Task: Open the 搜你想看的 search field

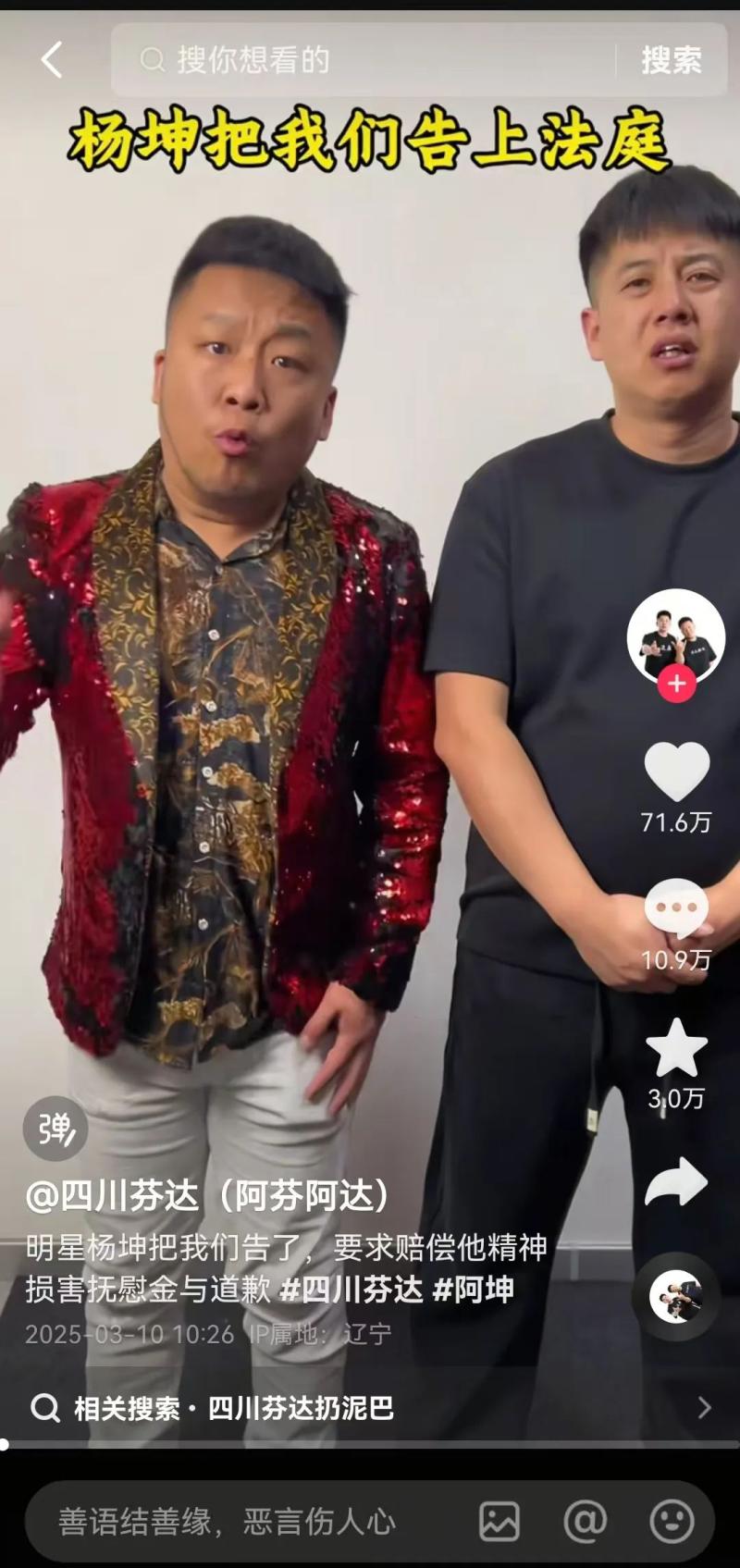Action: click(370, 60)
